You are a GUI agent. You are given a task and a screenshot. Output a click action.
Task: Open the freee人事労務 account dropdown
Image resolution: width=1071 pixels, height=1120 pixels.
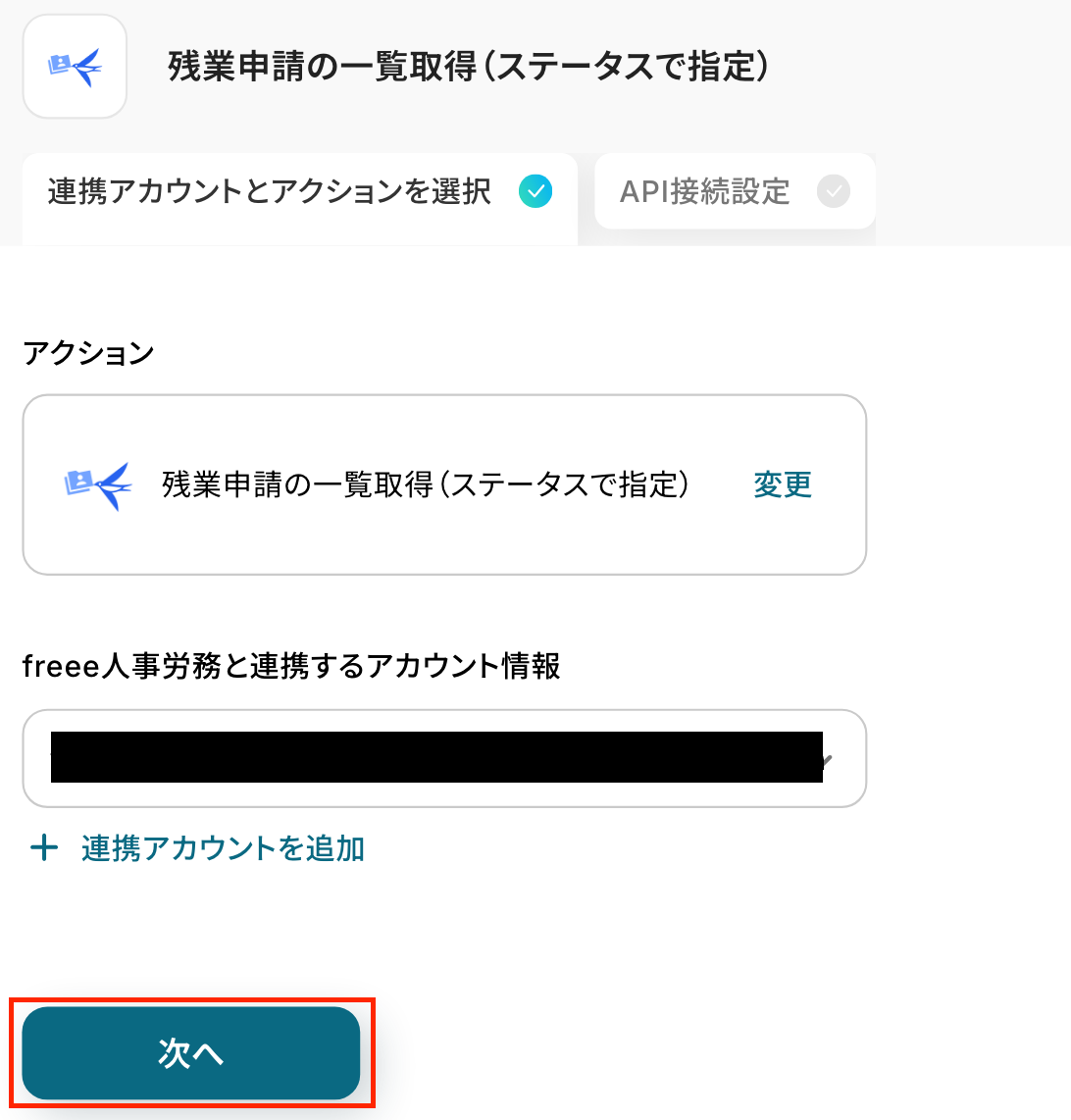pyautogui.click(x=443, y=758)
